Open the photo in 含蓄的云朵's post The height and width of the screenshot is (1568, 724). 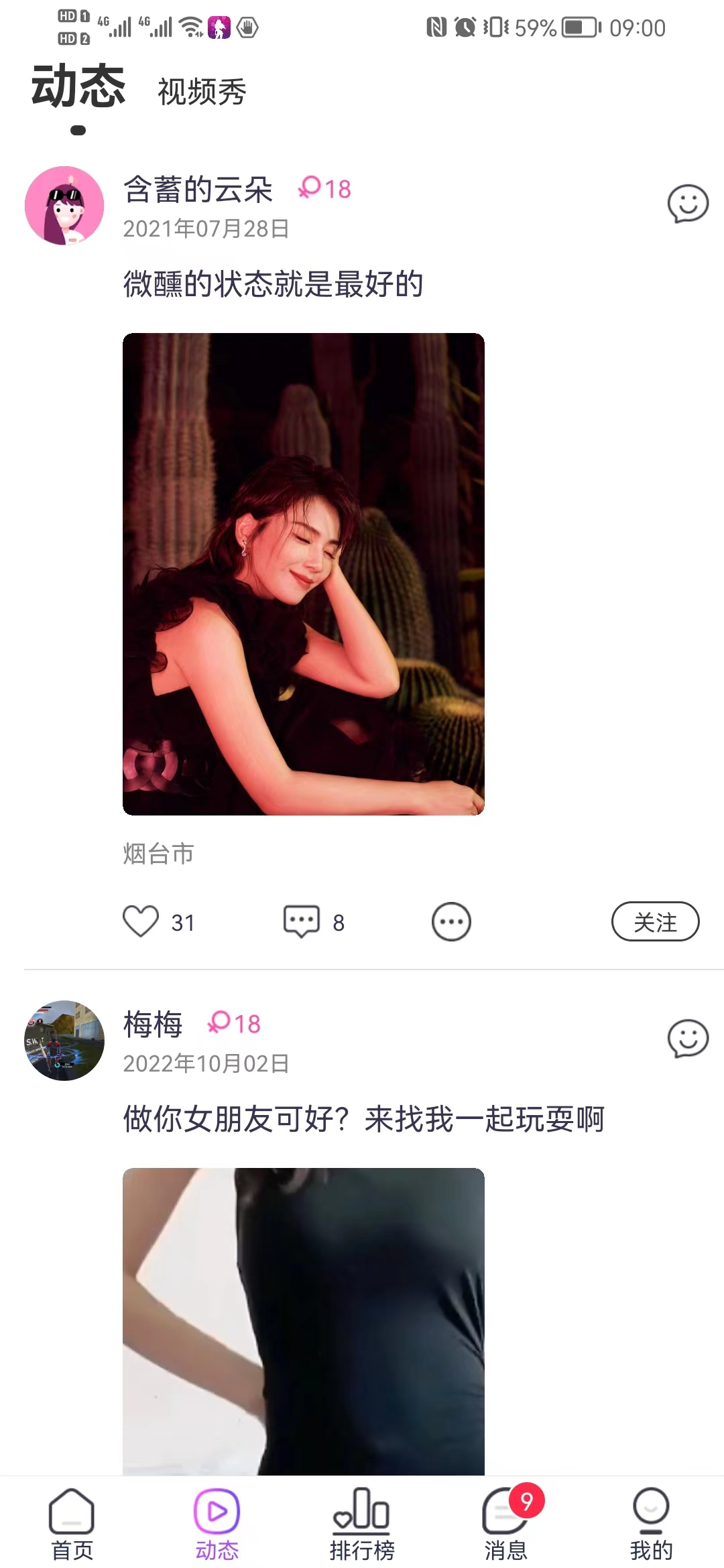click(303, 574)
